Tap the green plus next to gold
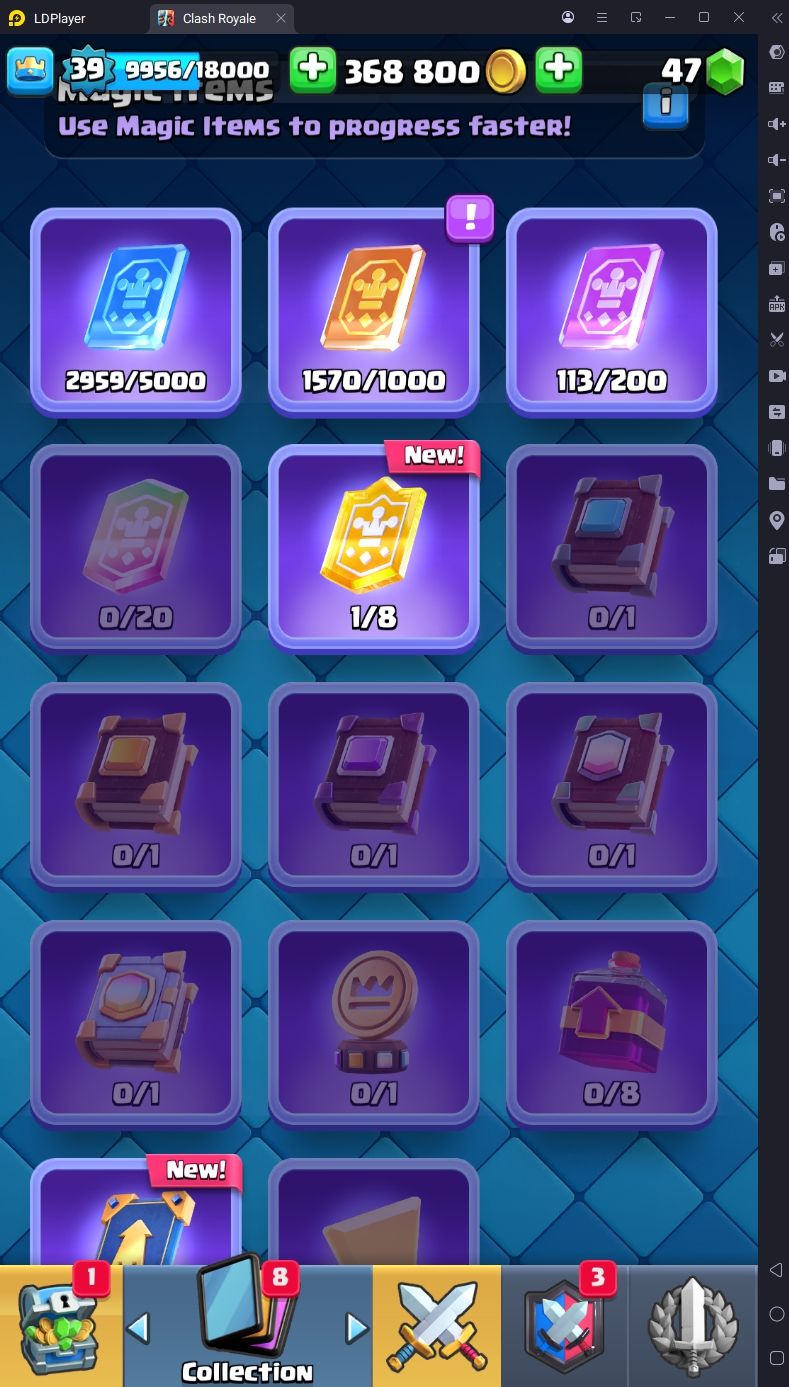Screen dimensions: 789x1387 coord(559,70)
